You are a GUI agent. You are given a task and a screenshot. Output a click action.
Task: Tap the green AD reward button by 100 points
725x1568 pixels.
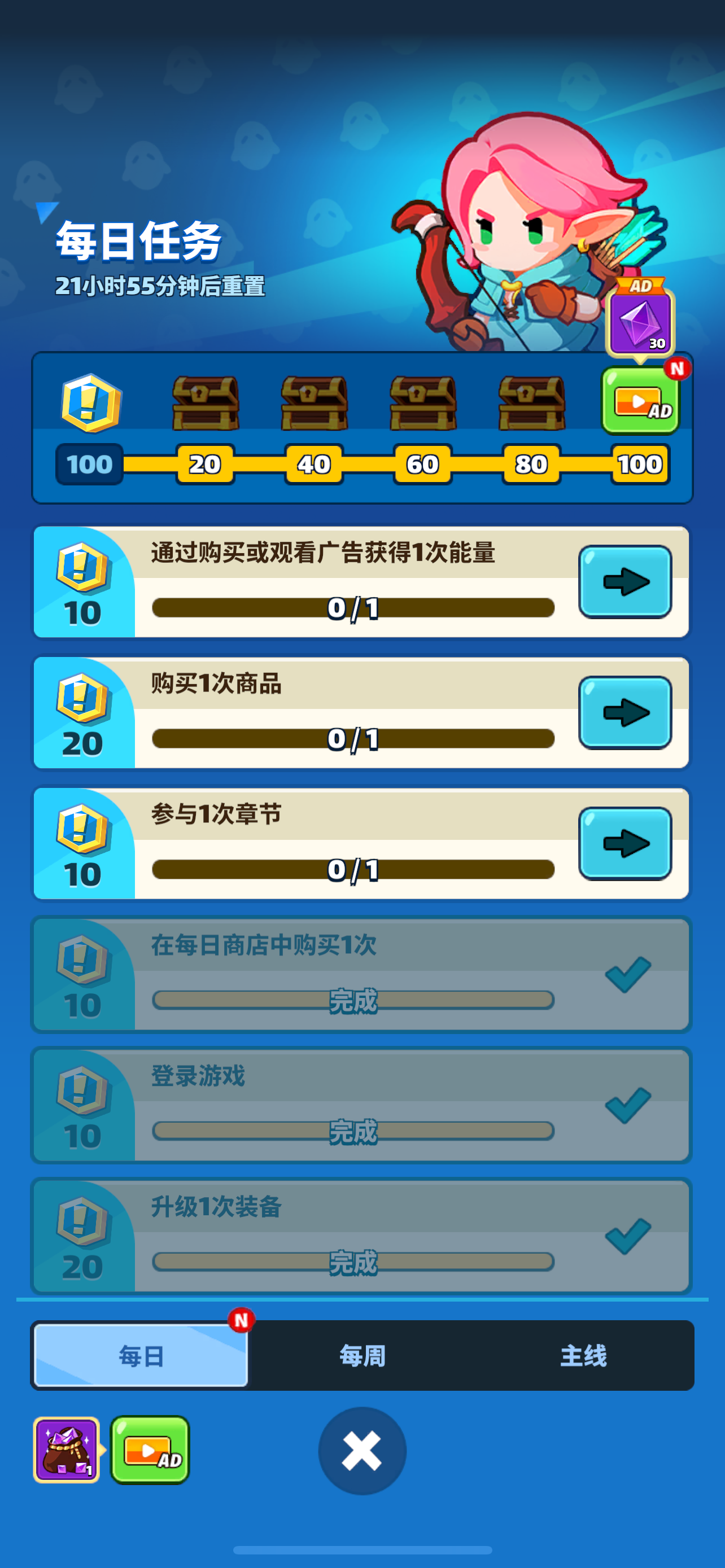coord(640,401)
